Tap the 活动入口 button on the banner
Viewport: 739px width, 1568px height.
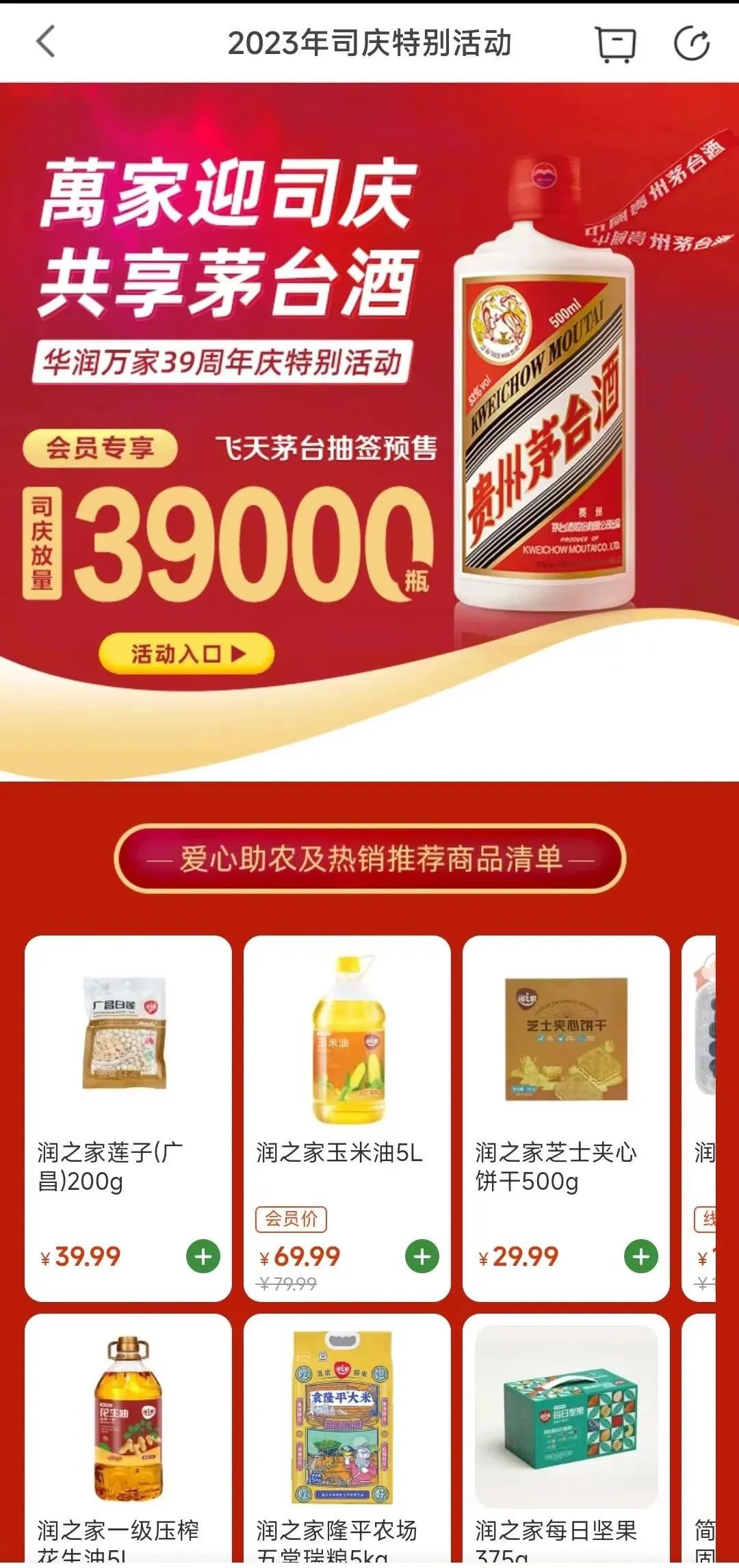pos(186,654)
